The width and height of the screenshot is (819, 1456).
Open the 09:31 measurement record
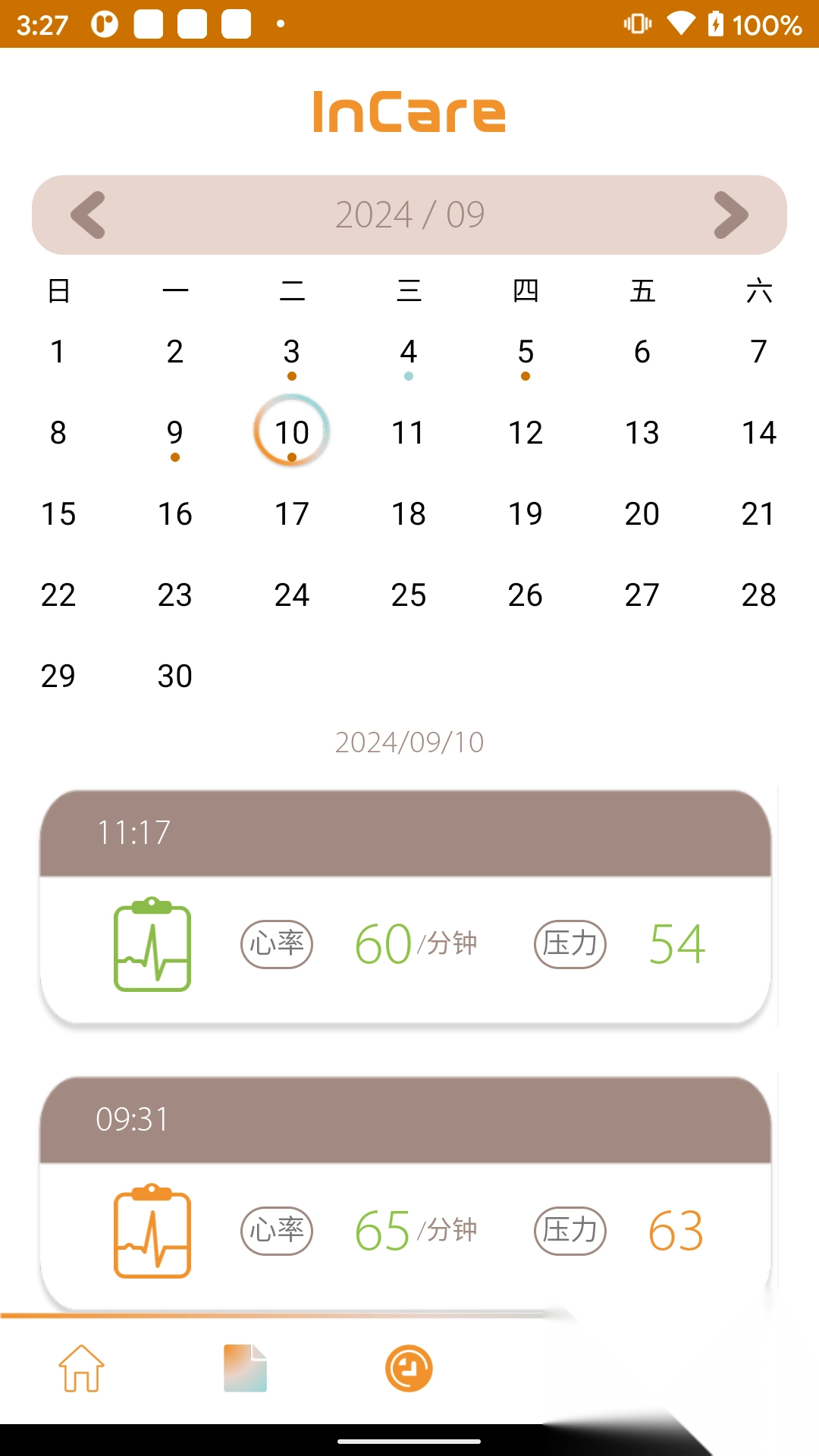tap(406, 1192)
